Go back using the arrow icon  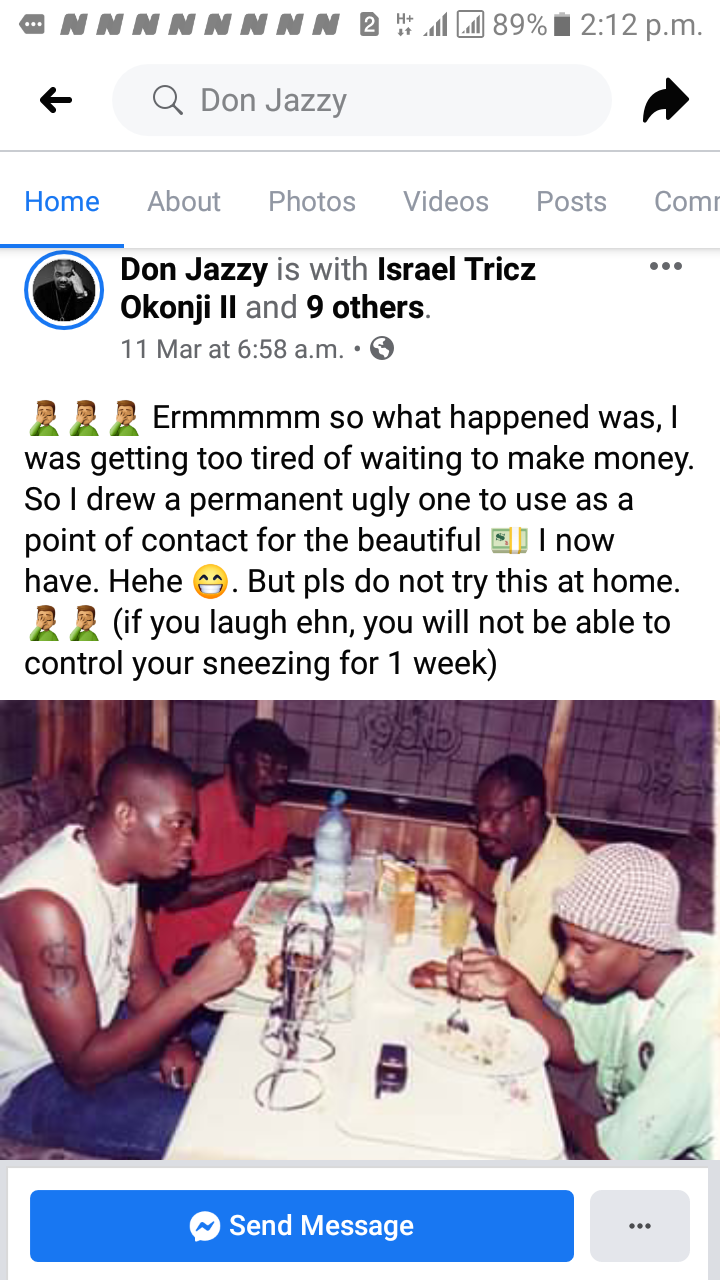point(56,100)
